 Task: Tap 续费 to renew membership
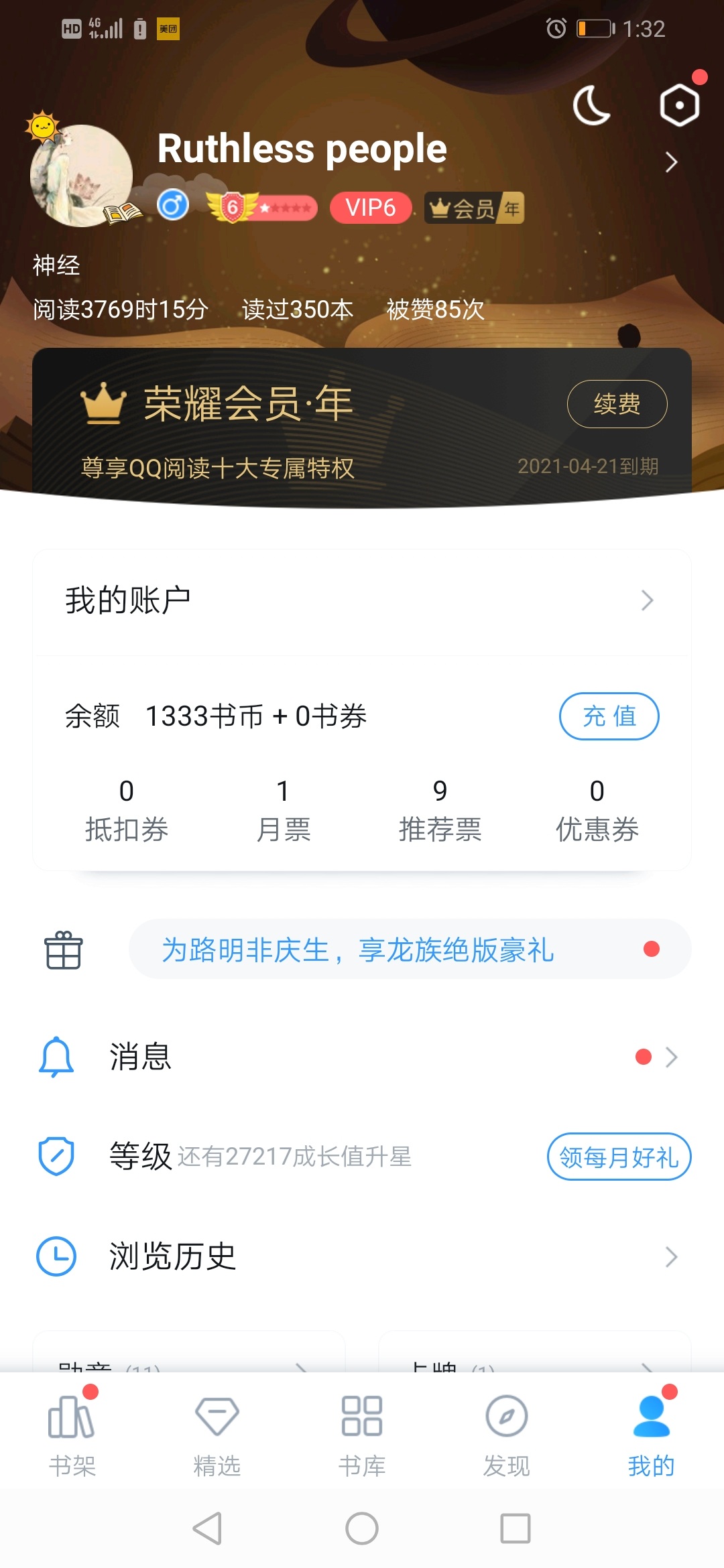617,404
